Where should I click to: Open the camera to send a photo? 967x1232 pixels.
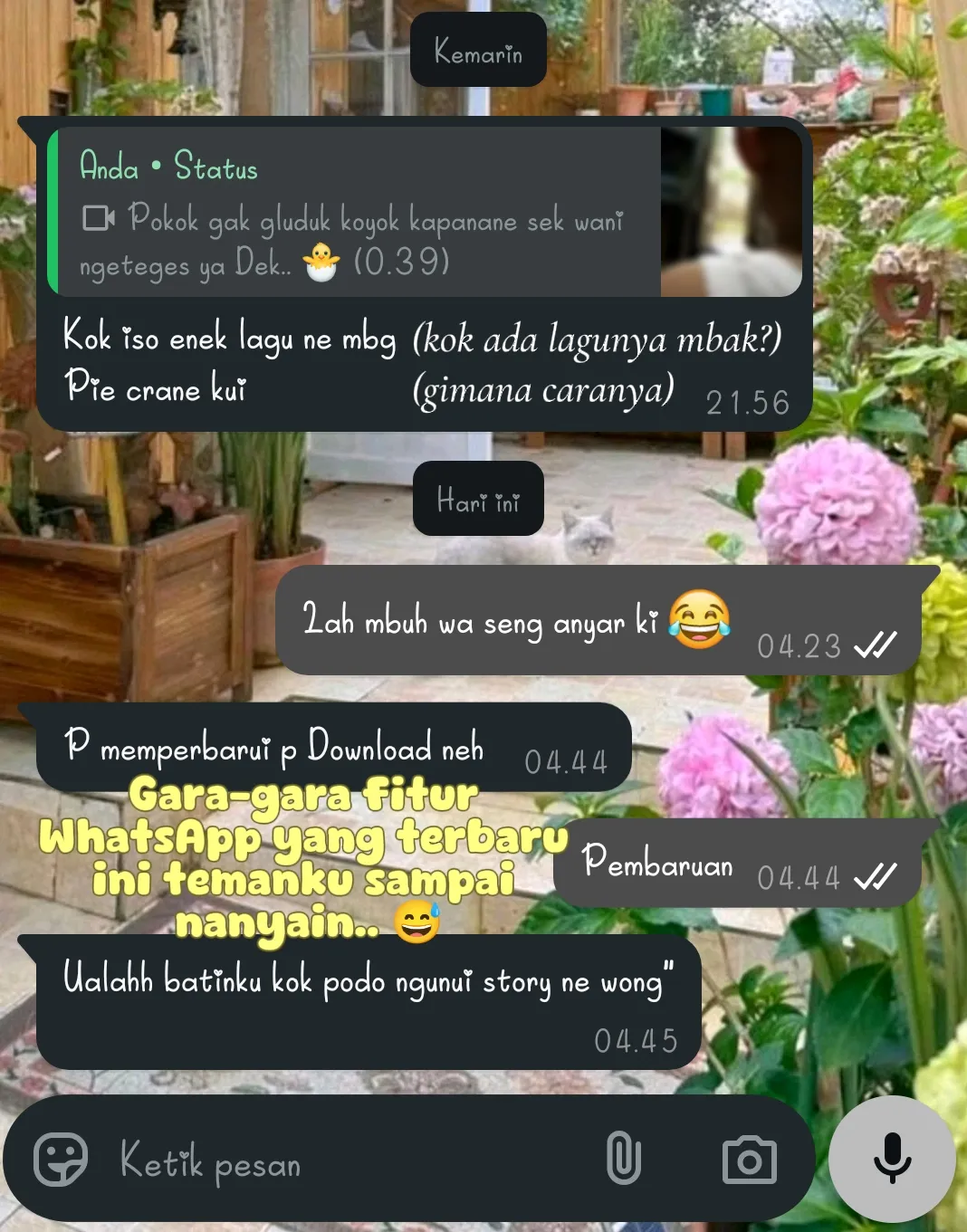coord(749,1160)
